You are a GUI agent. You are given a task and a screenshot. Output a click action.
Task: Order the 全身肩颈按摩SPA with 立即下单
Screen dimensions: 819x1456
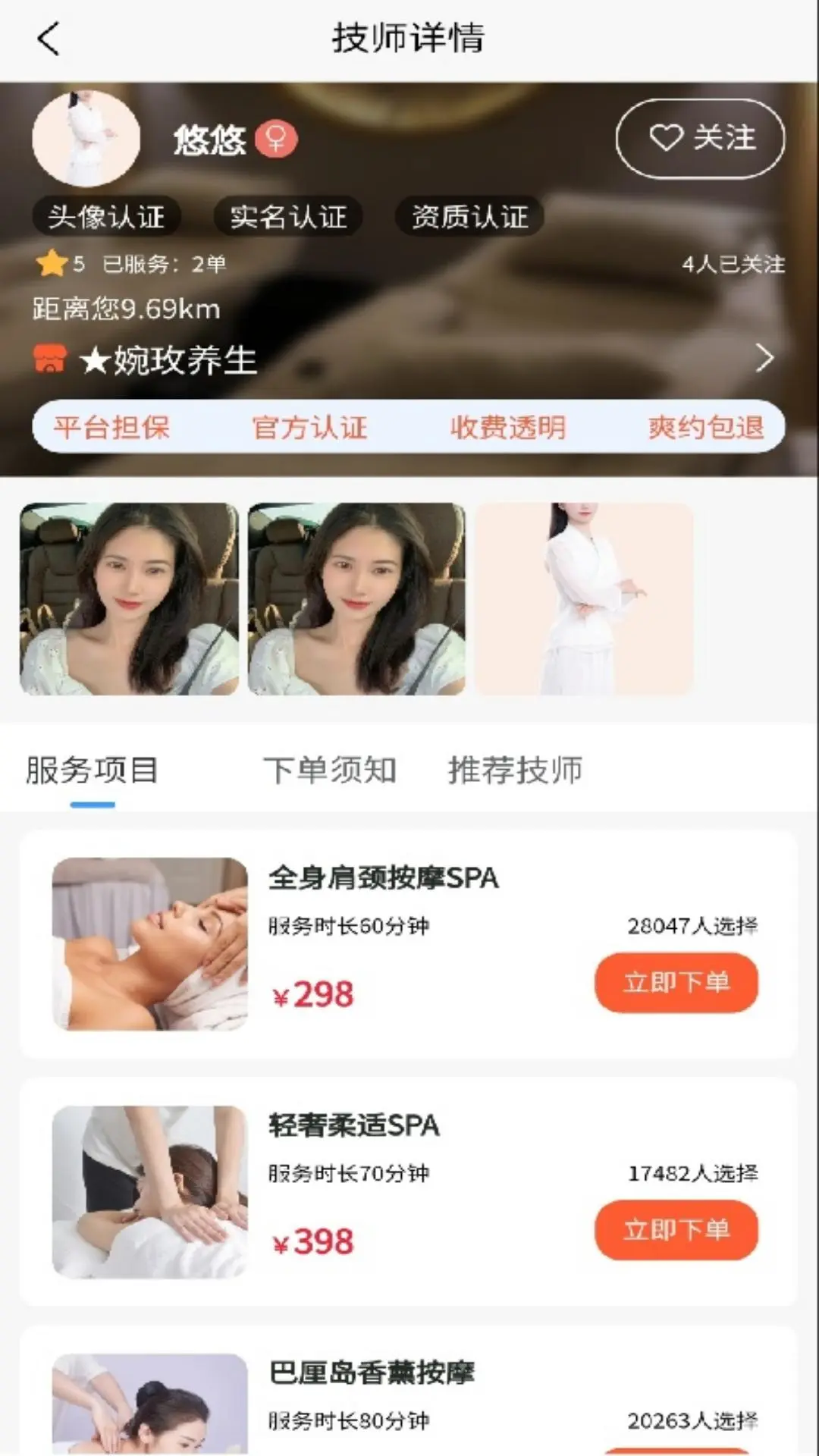click(x=676, y=983)
